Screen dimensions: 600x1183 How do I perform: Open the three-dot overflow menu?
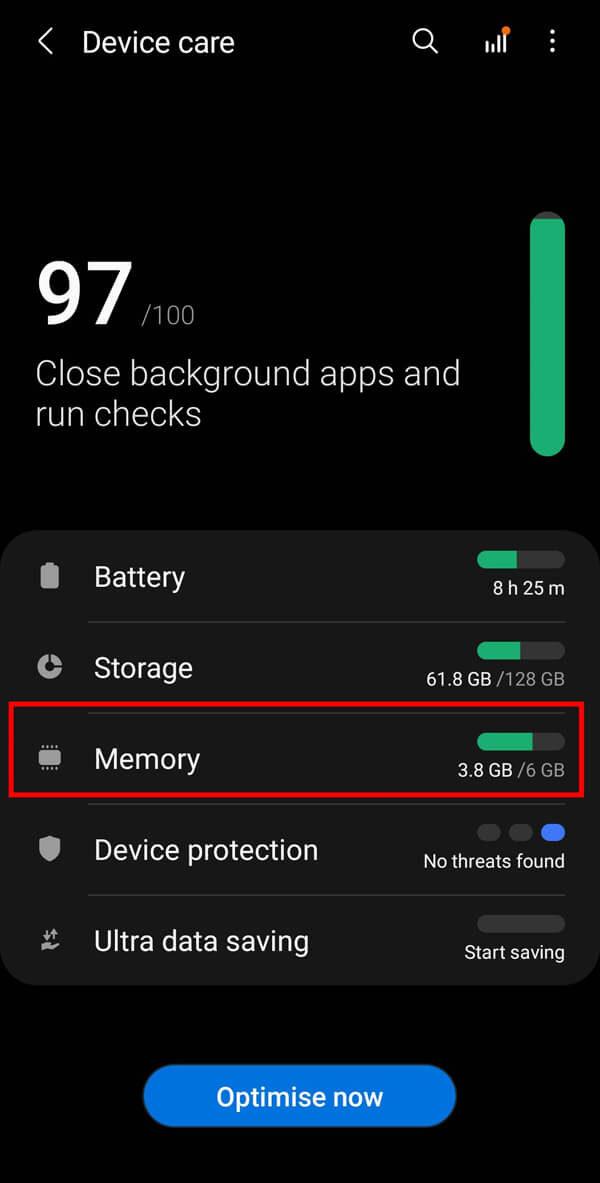[x=552, y=41]
